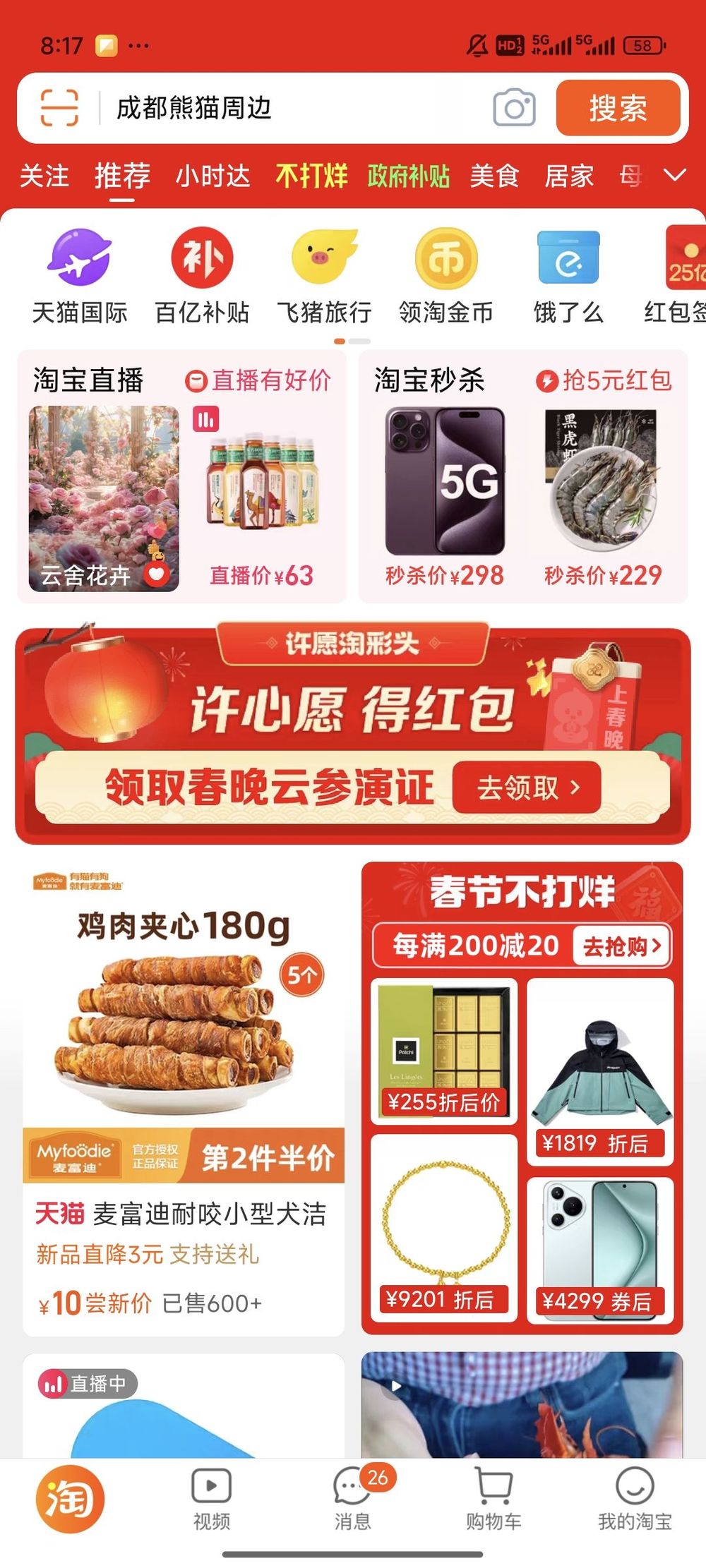Image resolution: width=706 pixels, height=1568 pixels.
Task: Switch to the 小时达 tab
Action: pyautogui.click(x=213, y=175)
